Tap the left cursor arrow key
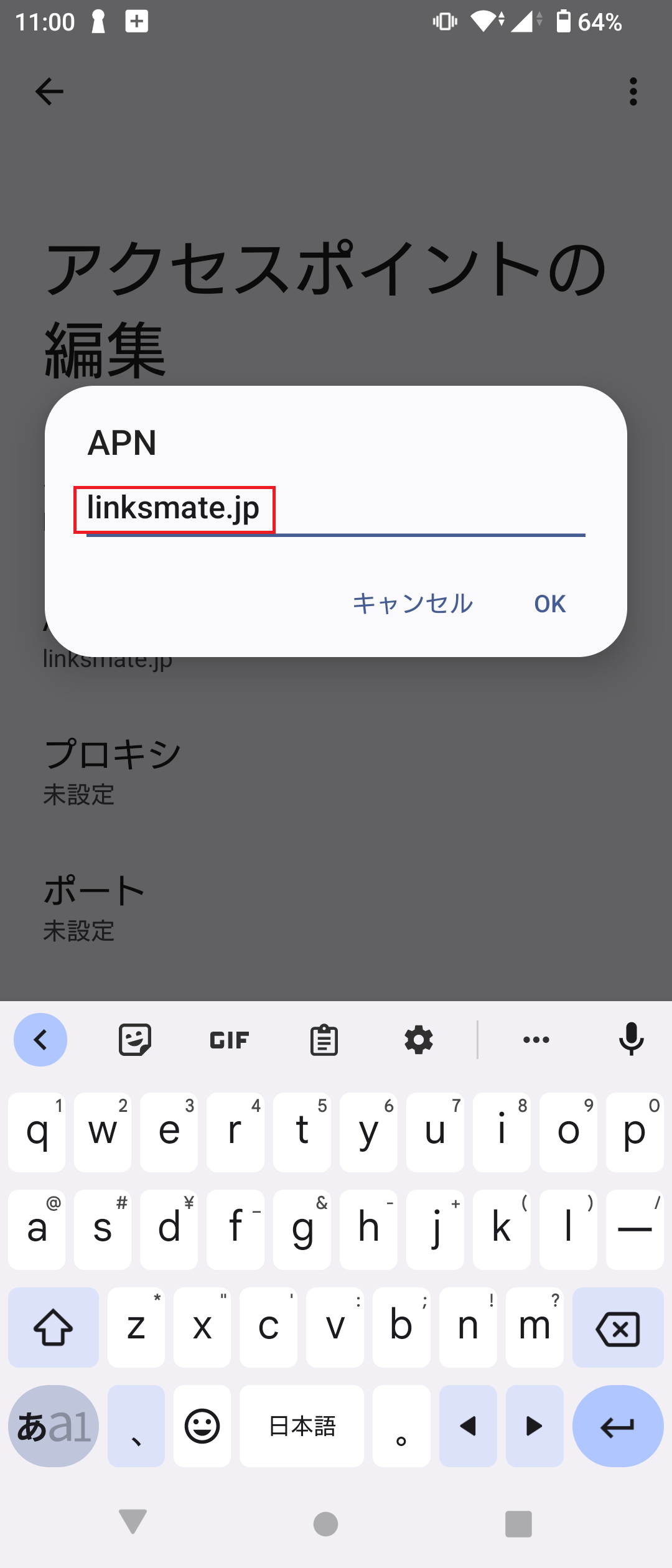 tap(468, 1426)
